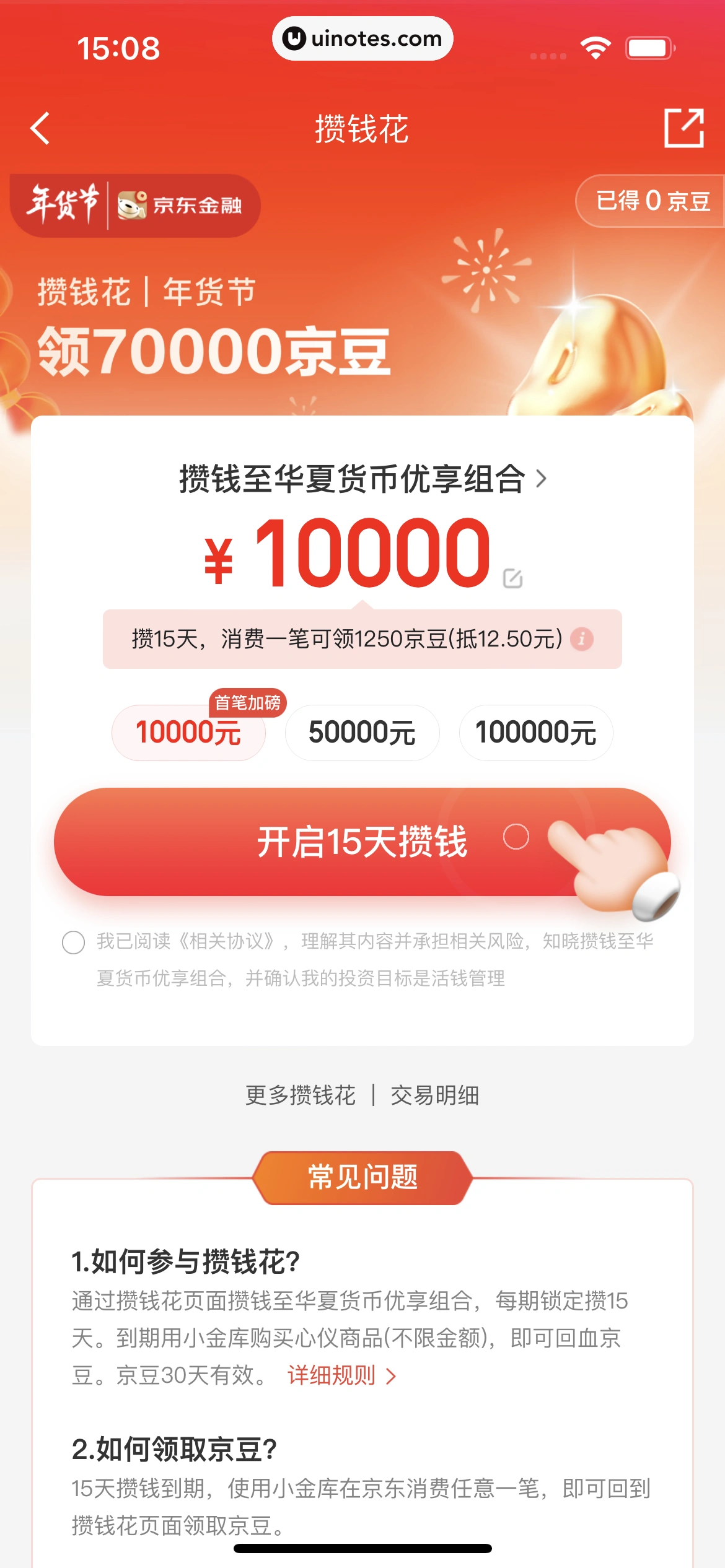Image resolution: width=725 pixels, height=1568 pixels.
Task: Go back using the arrow icon
Action: (41, 129)
